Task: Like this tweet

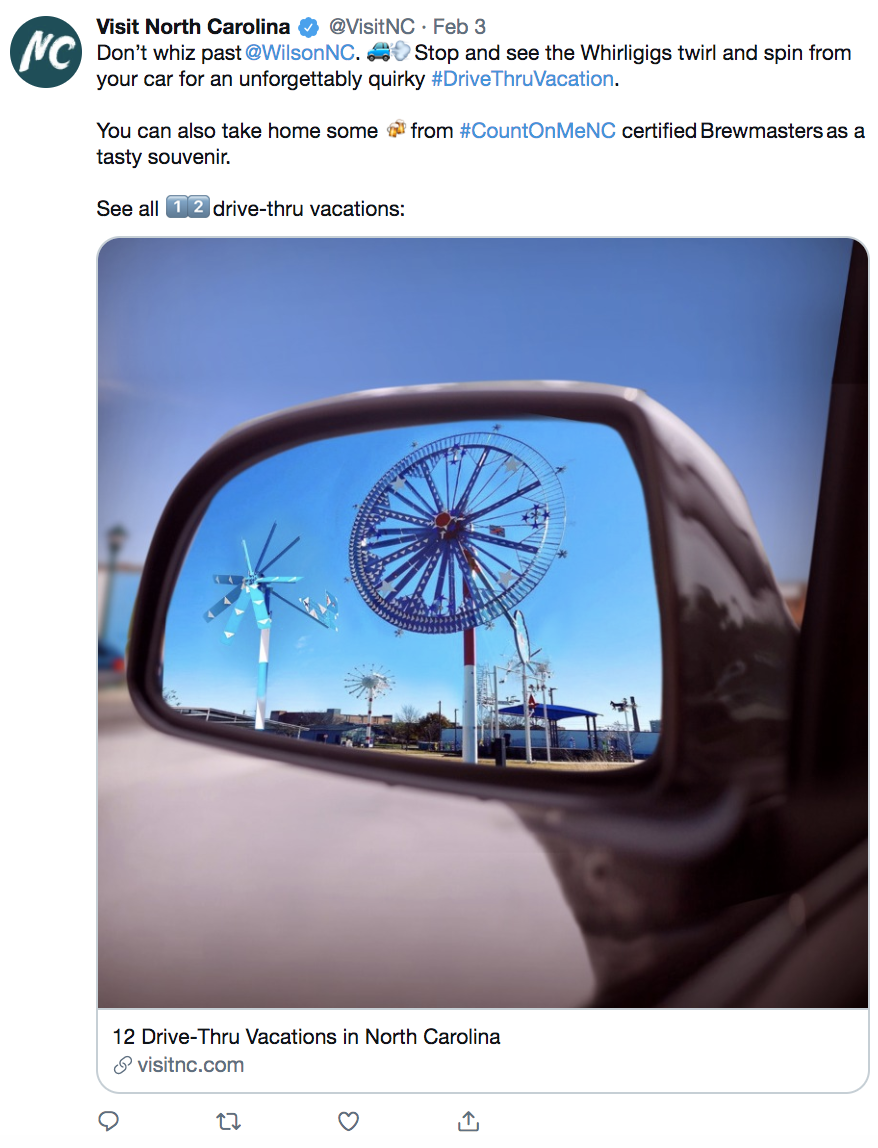Action: point(348,1122)
